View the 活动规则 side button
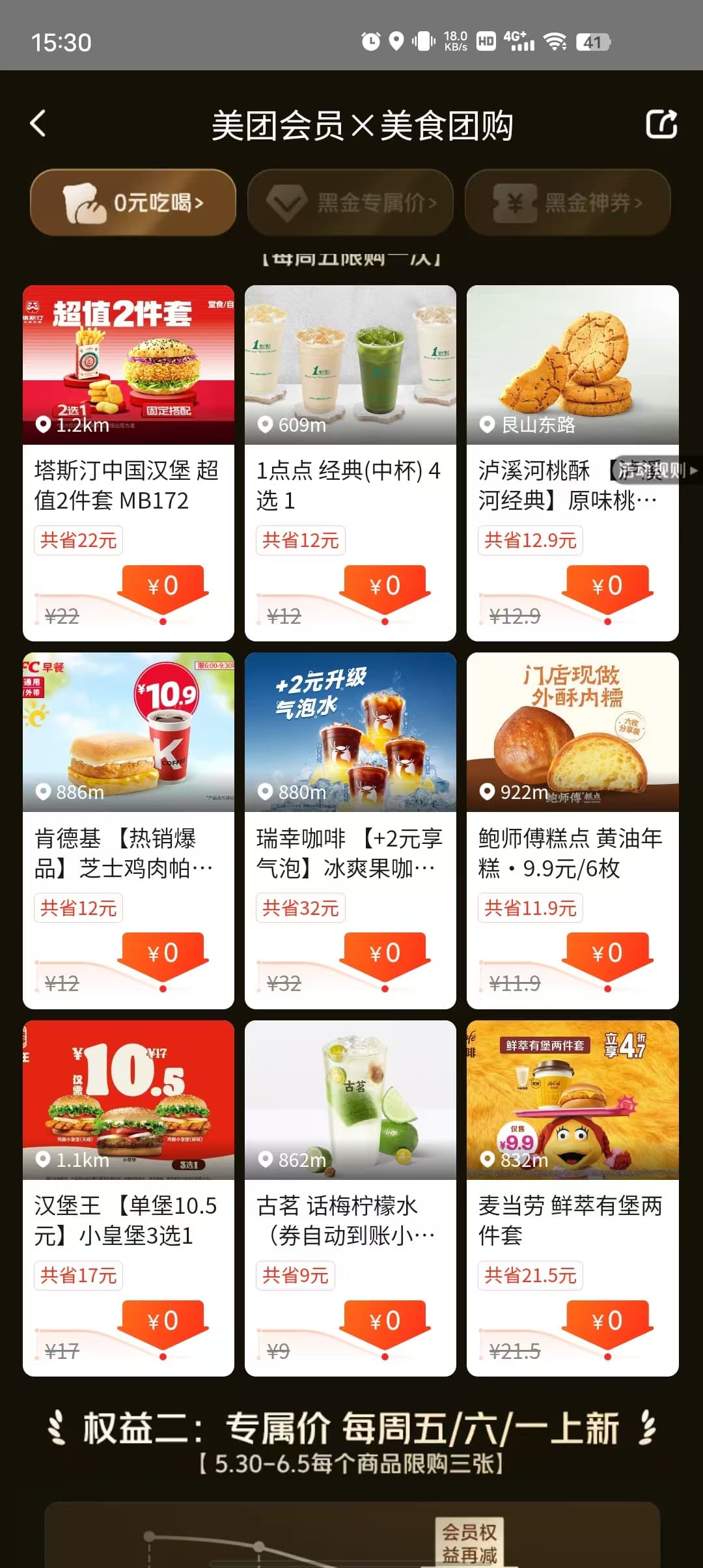 point(657,470)
